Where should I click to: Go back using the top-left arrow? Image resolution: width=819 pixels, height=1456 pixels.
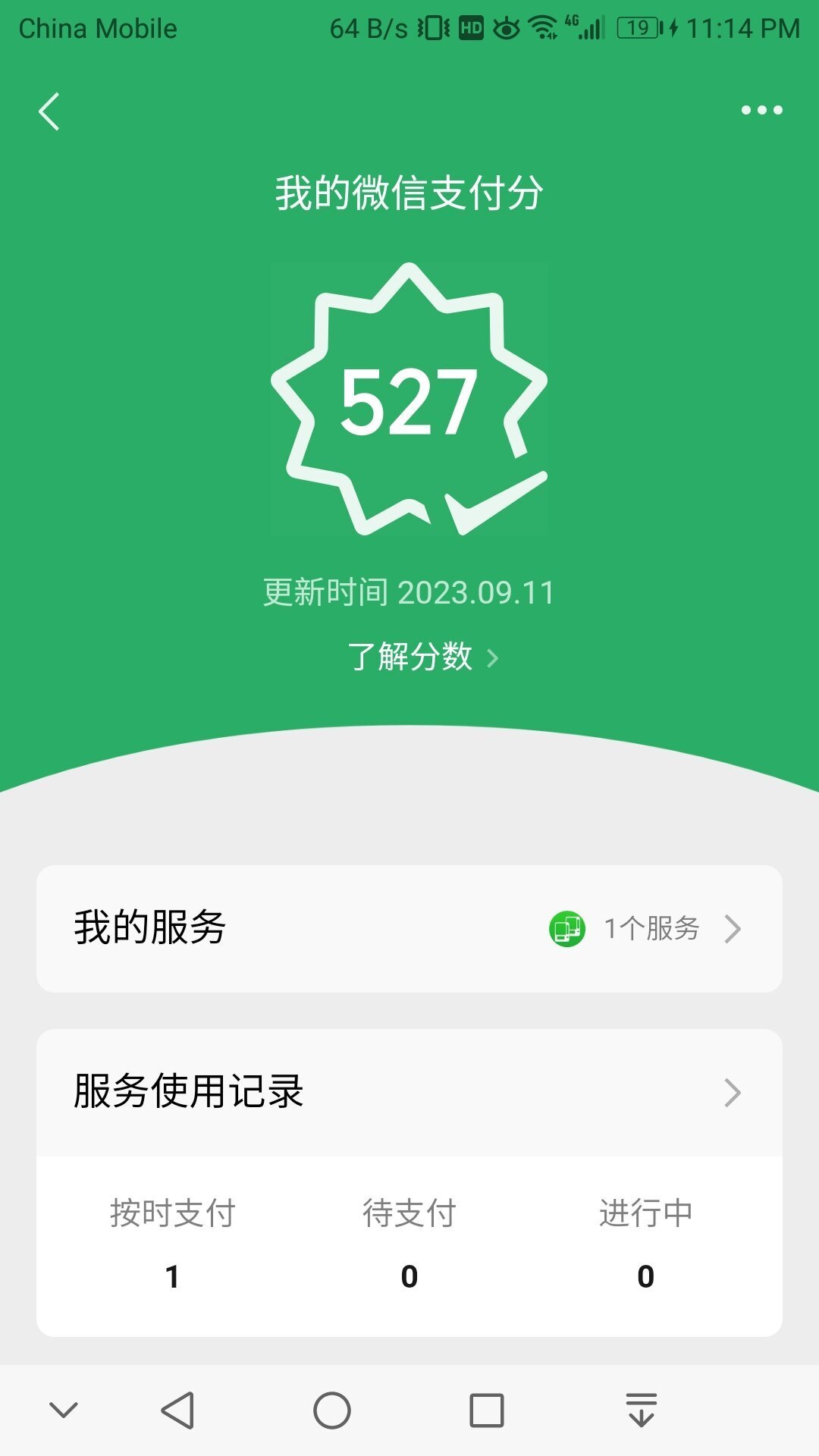pyautogui.click(x=49, y=111)
